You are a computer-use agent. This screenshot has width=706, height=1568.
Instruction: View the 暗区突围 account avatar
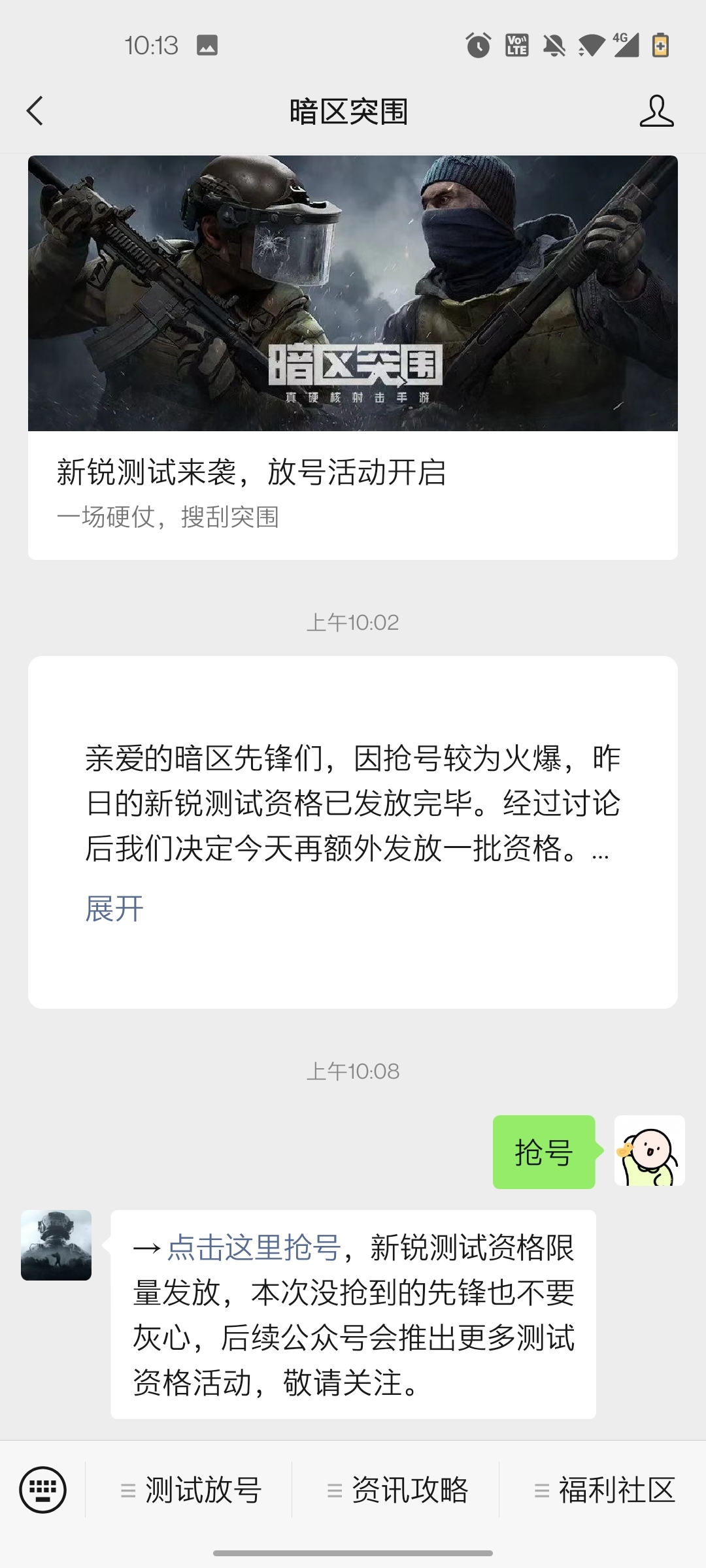(56, 1245)
